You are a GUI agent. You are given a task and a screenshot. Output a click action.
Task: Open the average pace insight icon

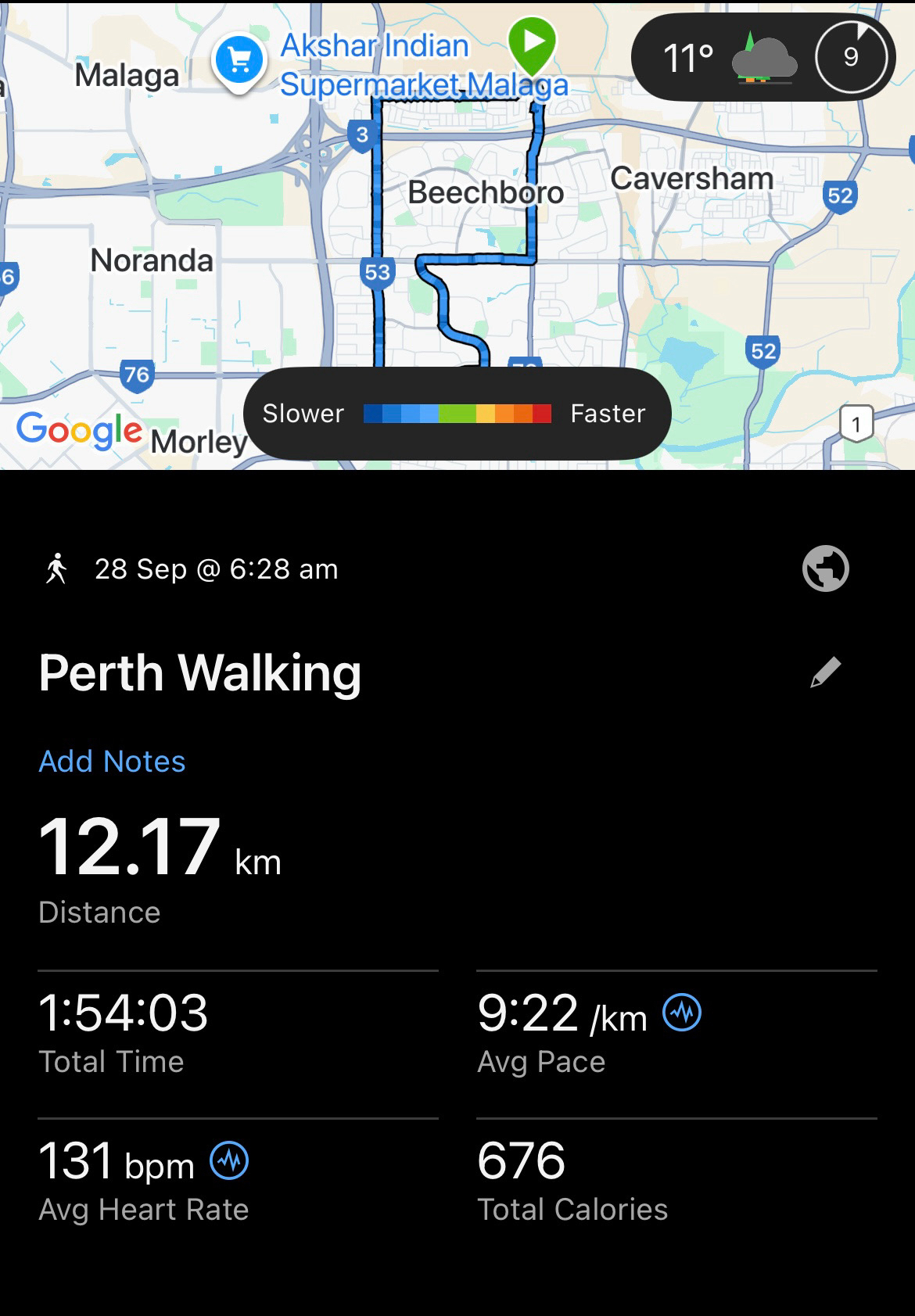coord(682,1013)
